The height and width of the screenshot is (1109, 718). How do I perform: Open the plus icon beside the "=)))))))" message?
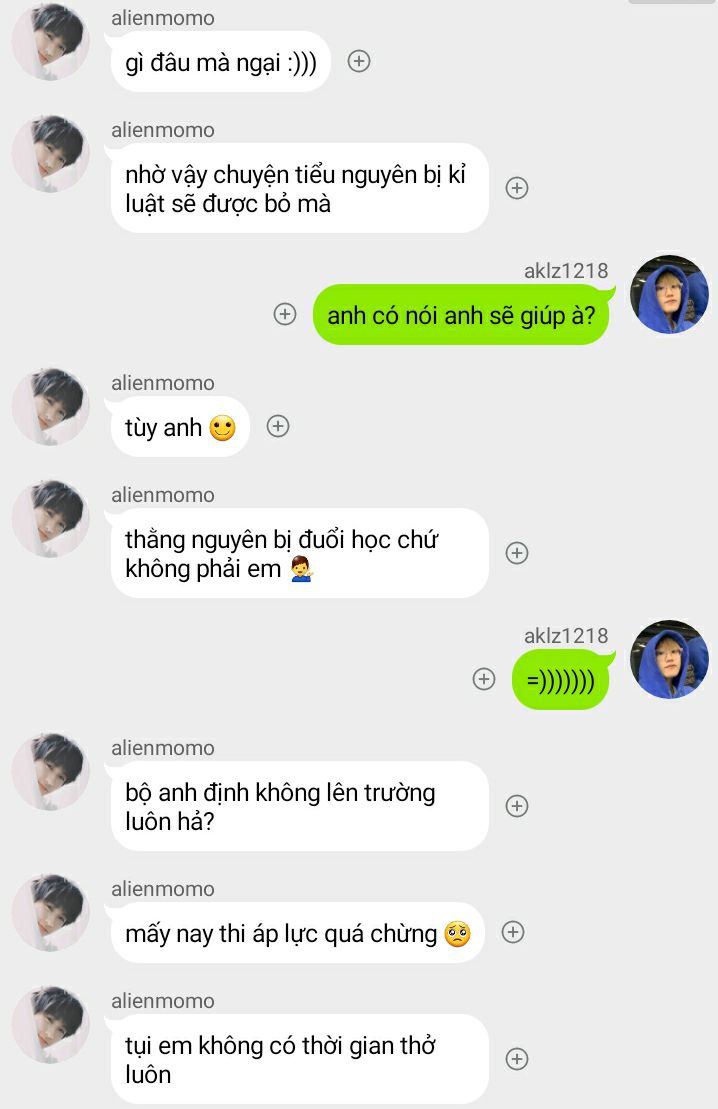(x=484, y=679)
